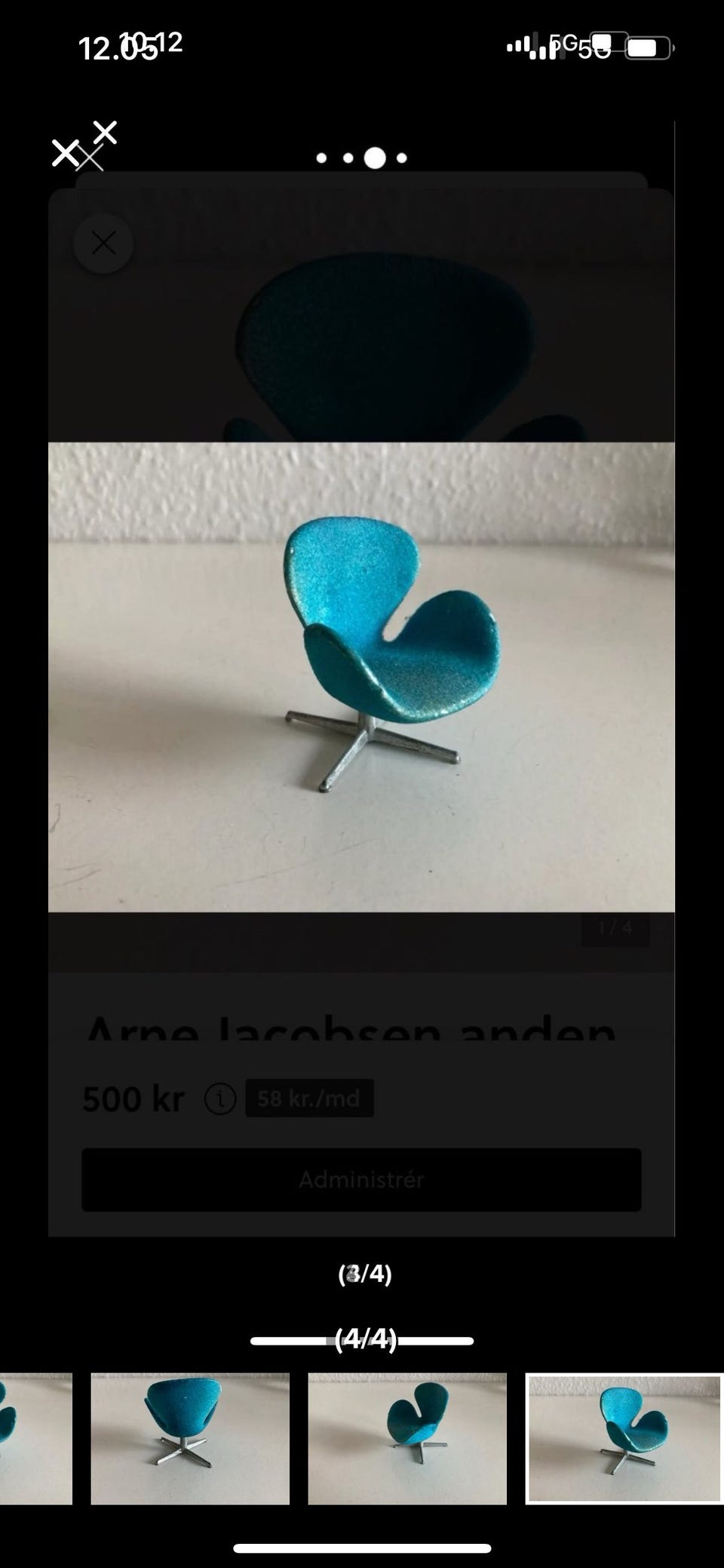The image size is (724, 1568).
Task: Select the first page indicator dot
Action: (x=323, y=156)
